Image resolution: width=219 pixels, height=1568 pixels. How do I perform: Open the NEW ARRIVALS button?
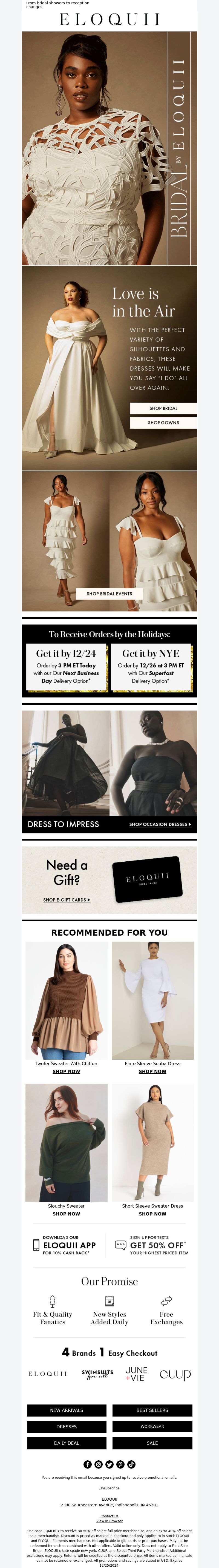pyautogui.click(x=66, y=1410)
